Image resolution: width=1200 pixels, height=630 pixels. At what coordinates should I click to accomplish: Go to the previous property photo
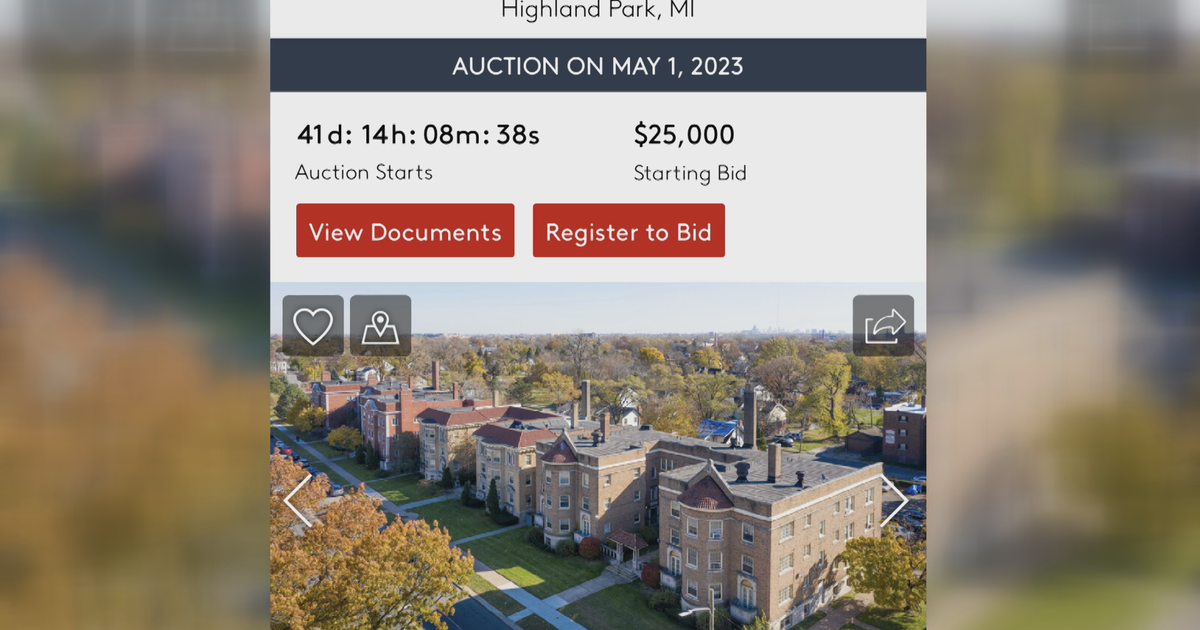pyautogui.click(x=298, y=500)
